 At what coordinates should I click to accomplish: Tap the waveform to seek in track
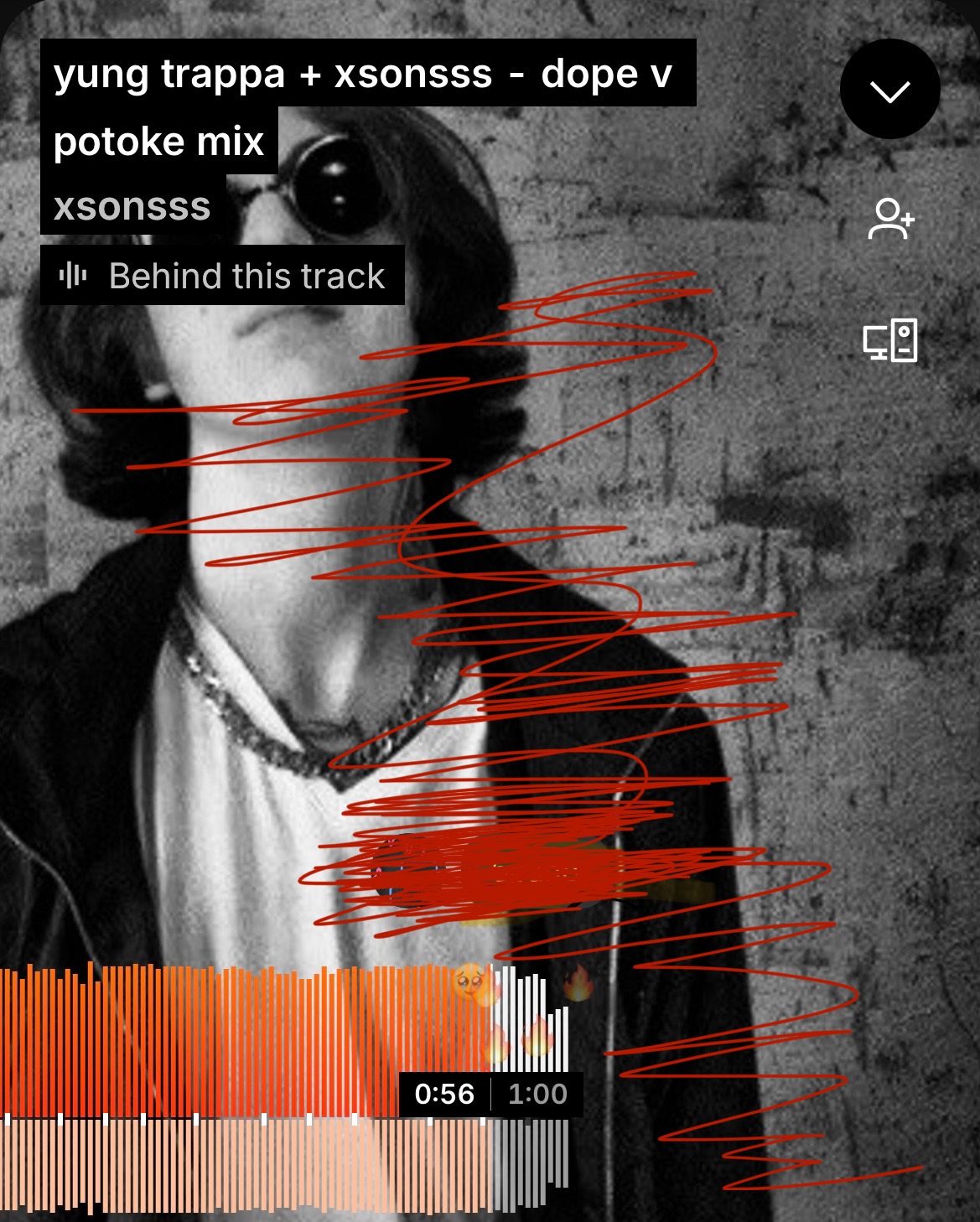coord(285,1088)
